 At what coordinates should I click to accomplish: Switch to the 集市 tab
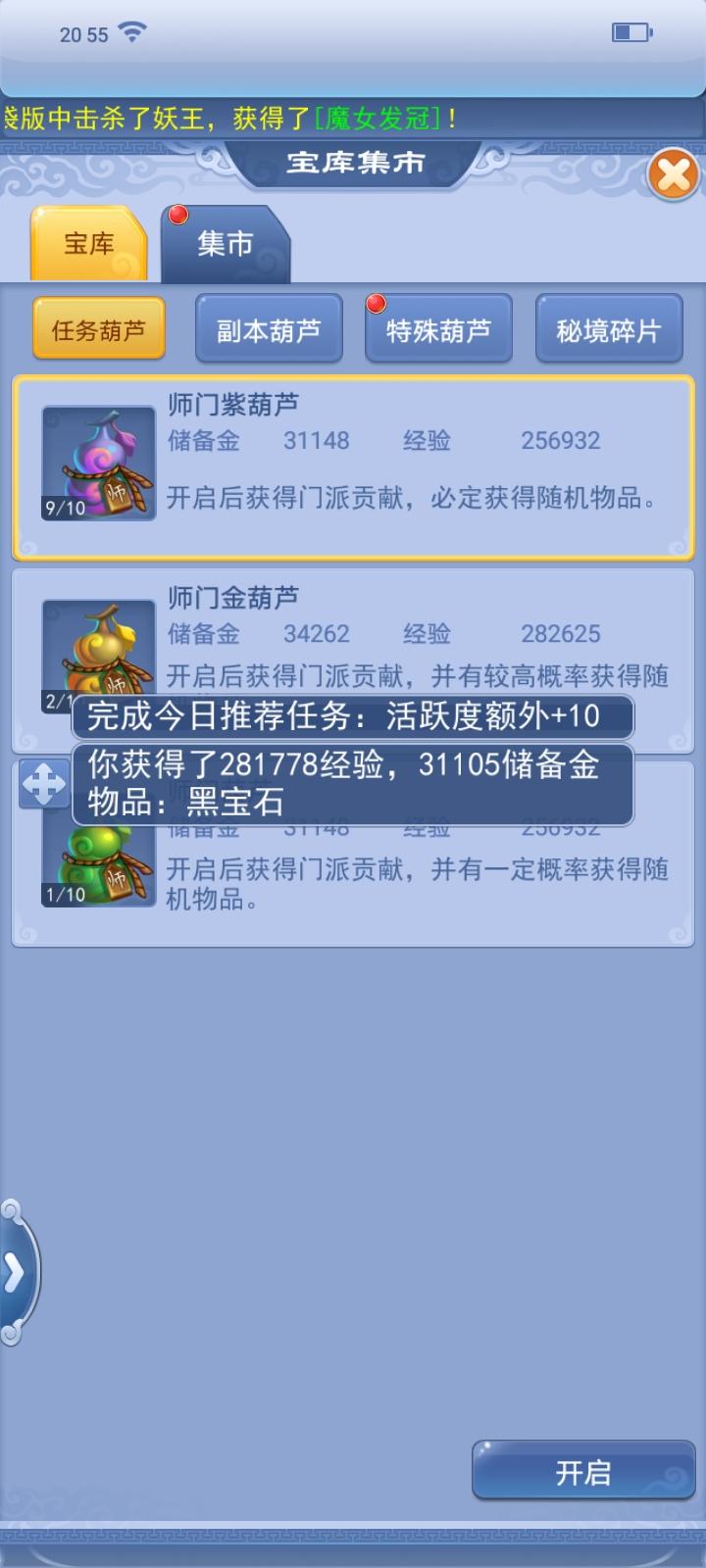pyautogui.click(x=226, y=244)
